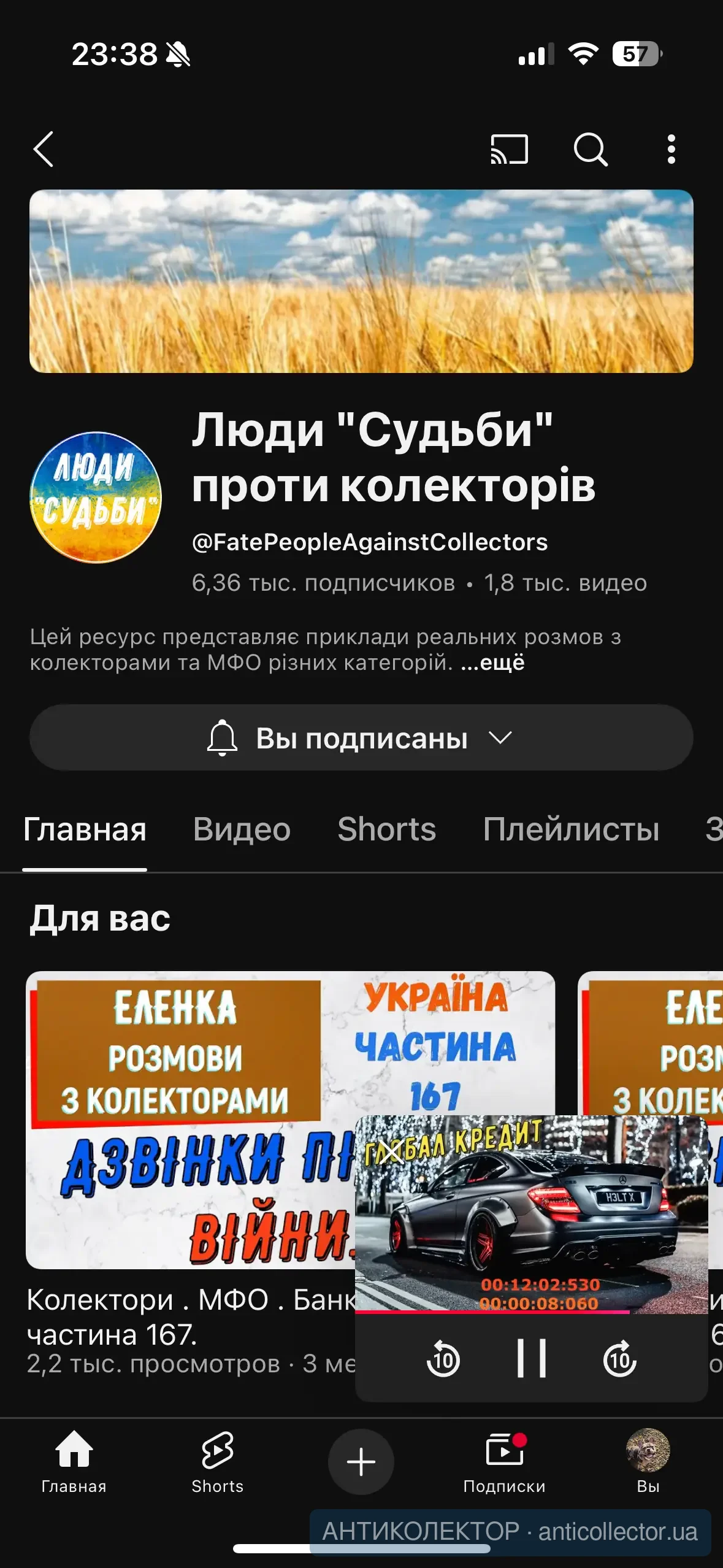Open the Вы подписаны subscription dropdown
This screenshot has height=1568, width=723.
[x=361, y=738]
